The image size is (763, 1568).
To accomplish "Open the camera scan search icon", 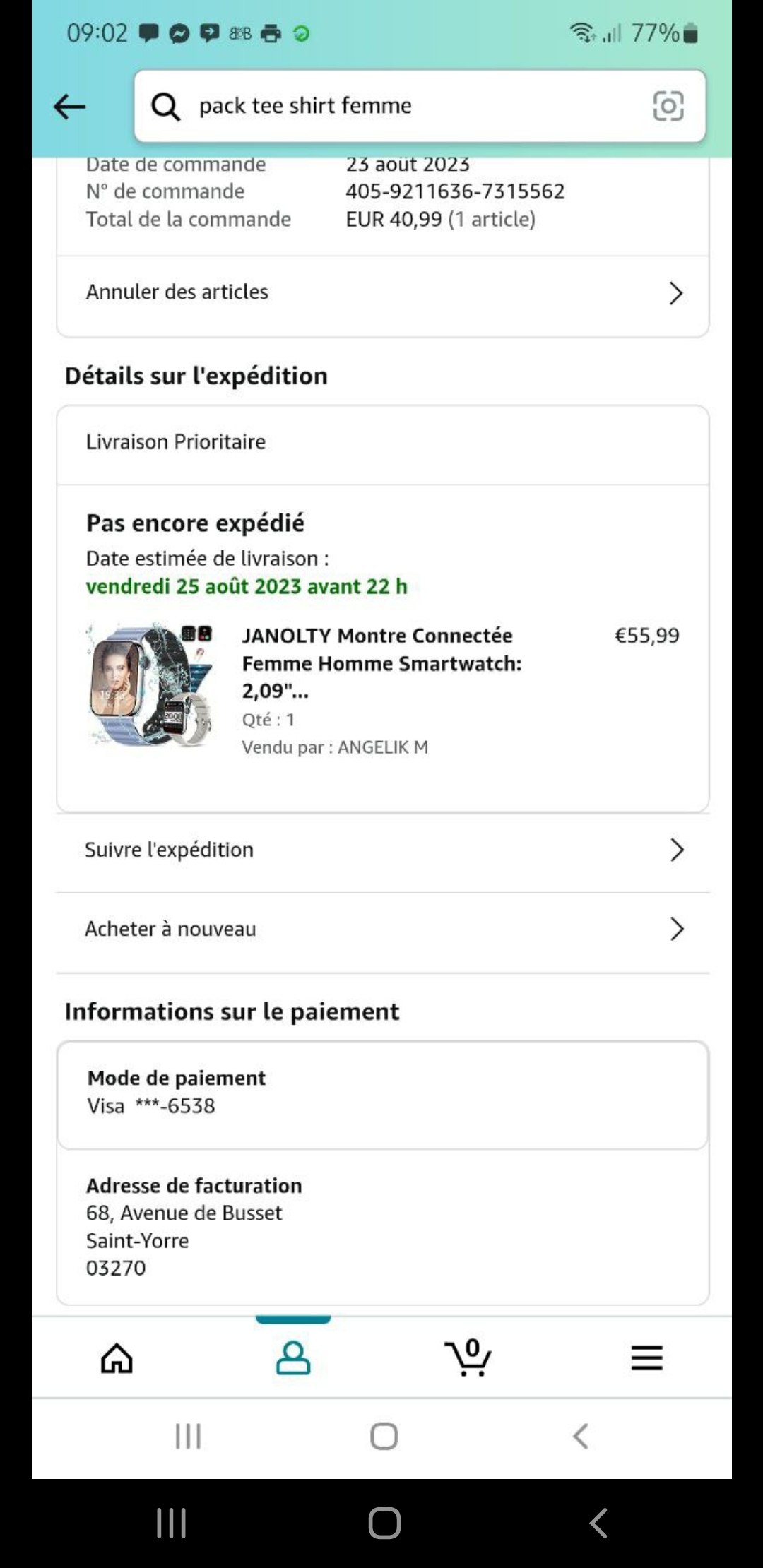I will coord(668,107).
